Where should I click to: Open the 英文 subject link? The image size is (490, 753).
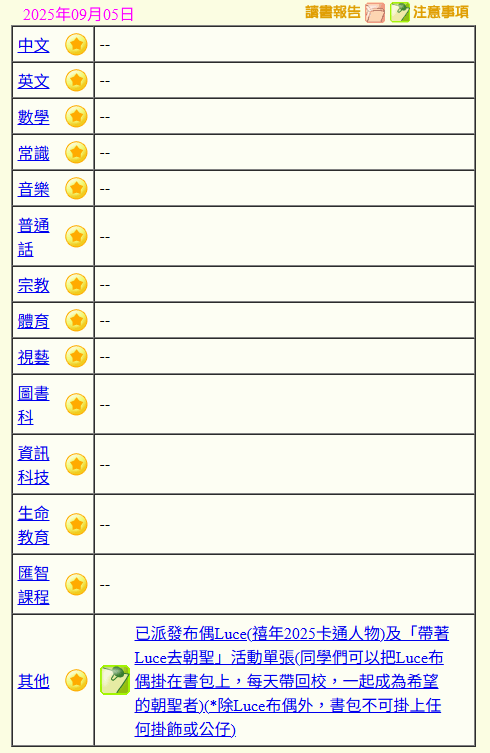click(34, 81)
